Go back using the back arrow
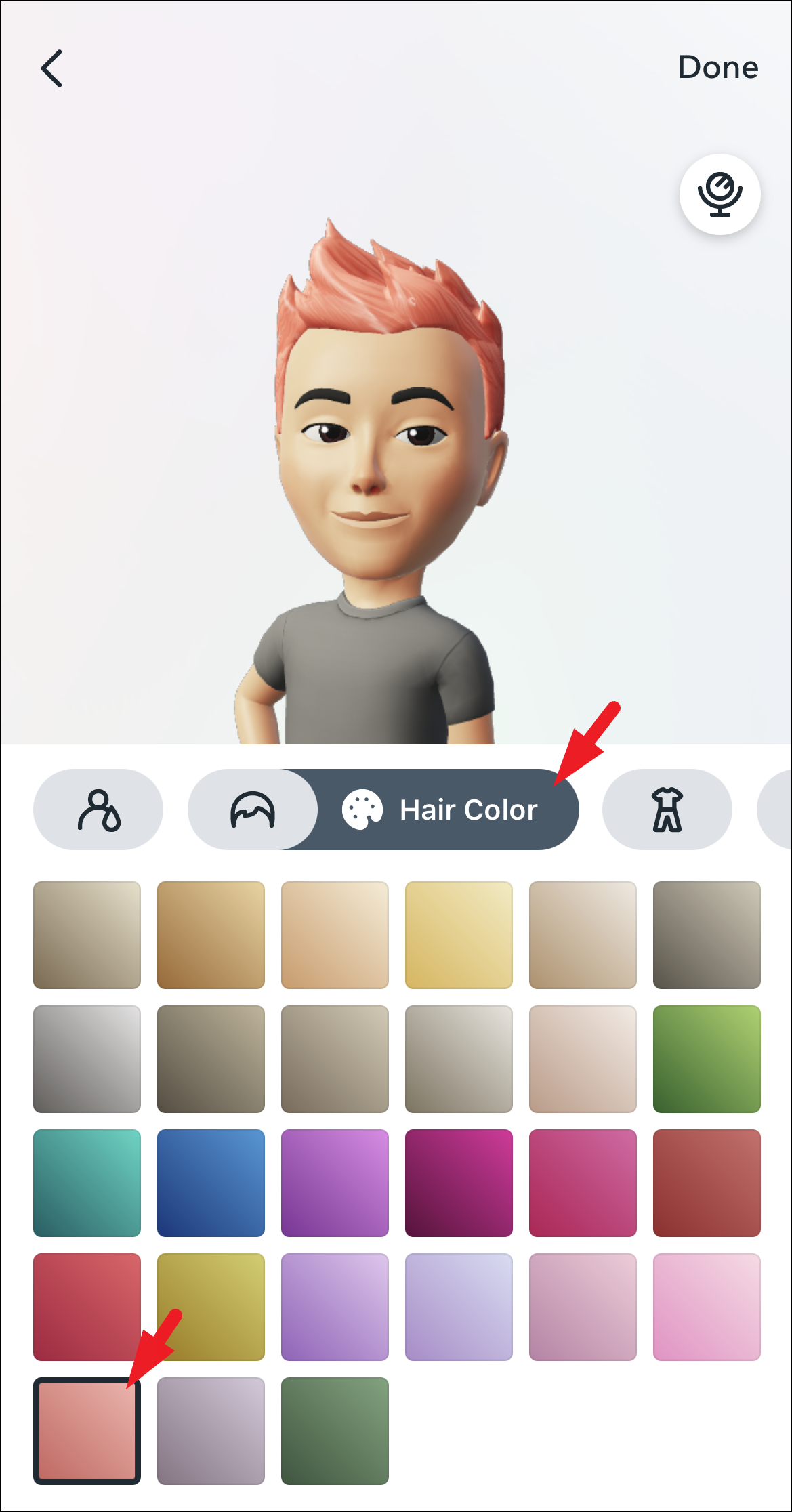 [x=52, y=68]
